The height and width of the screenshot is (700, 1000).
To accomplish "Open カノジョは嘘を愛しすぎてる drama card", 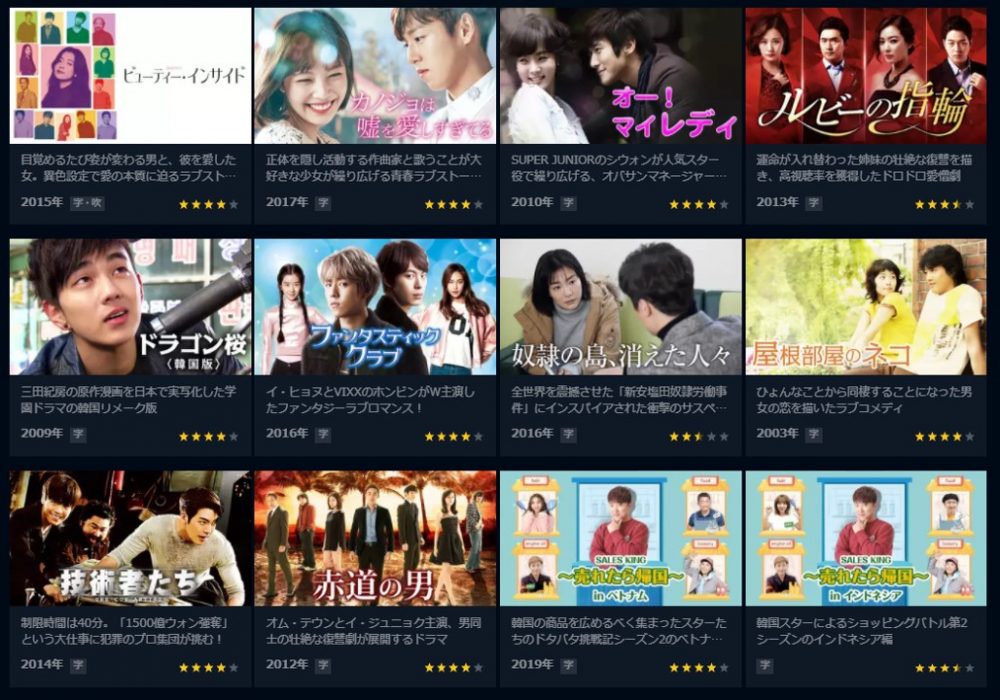I will coord(375,77).
